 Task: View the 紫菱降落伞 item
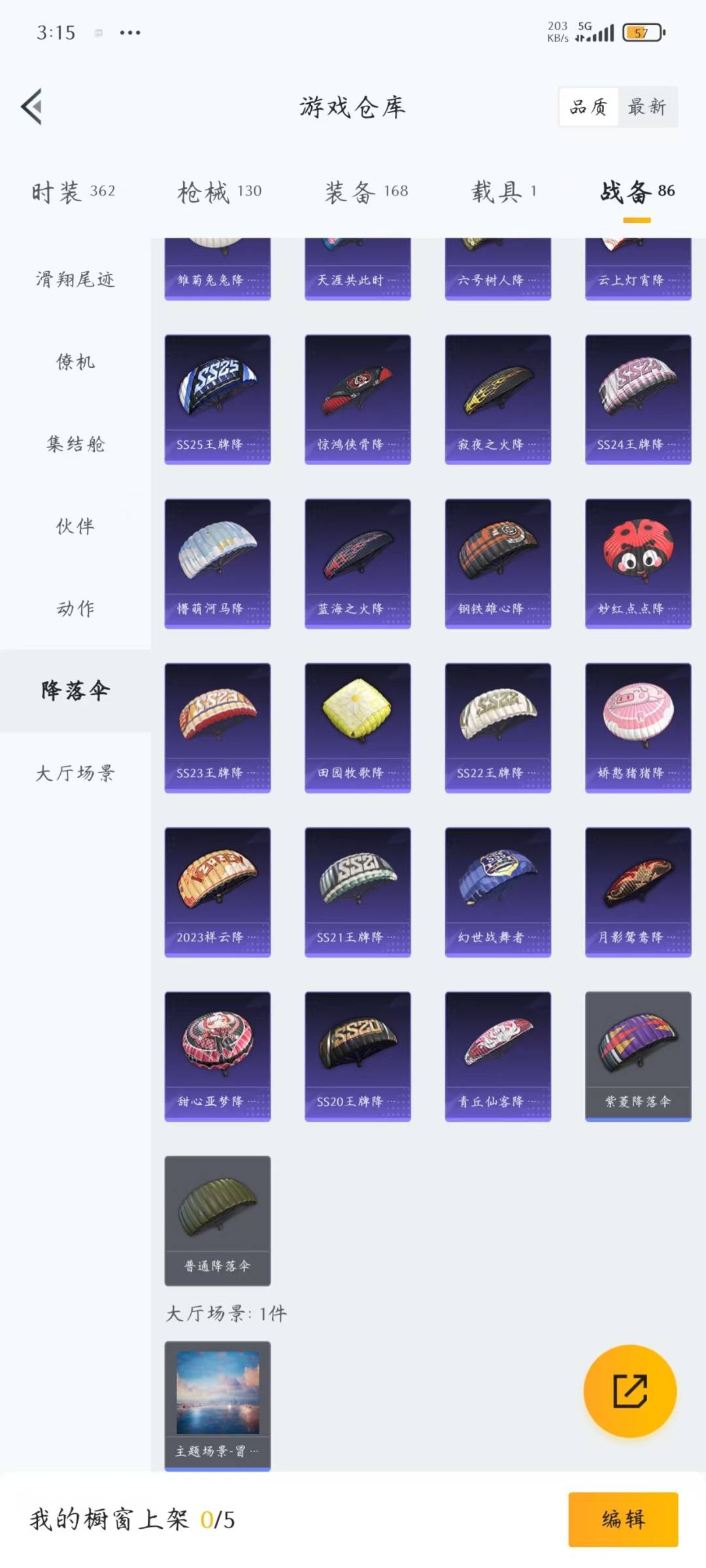pos(638,1056)
